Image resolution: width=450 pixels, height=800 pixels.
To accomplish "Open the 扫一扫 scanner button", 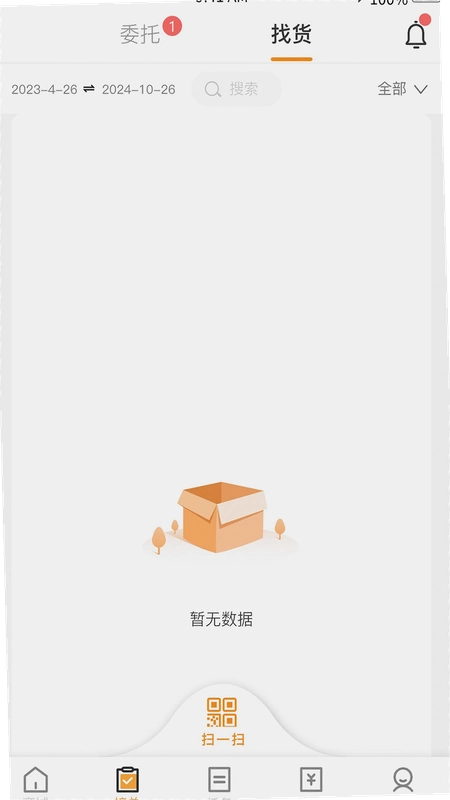I will coord(222,721).
